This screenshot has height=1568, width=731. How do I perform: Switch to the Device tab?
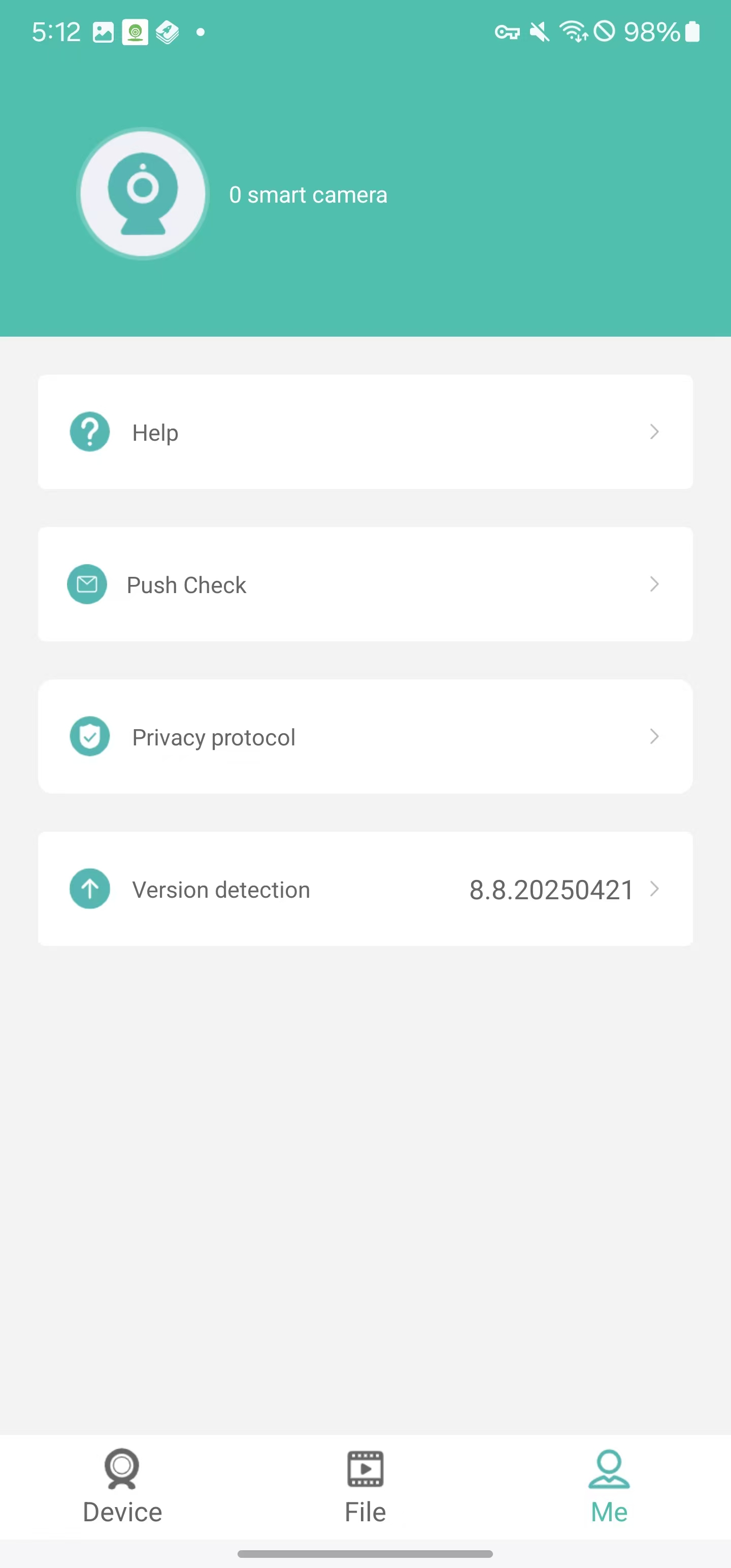tap(122, 1485)
